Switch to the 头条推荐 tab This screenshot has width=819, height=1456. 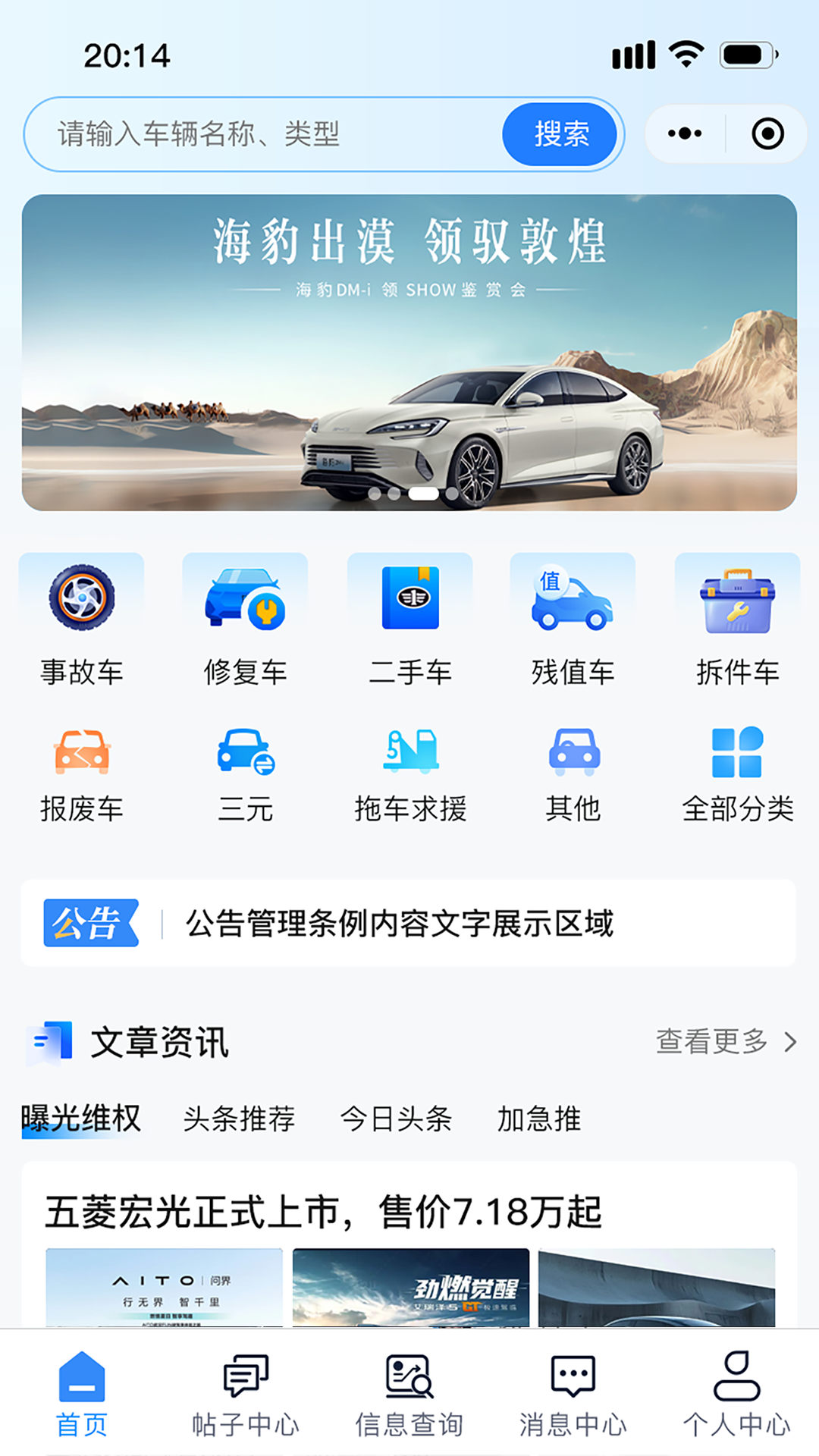click(239, 1118)
